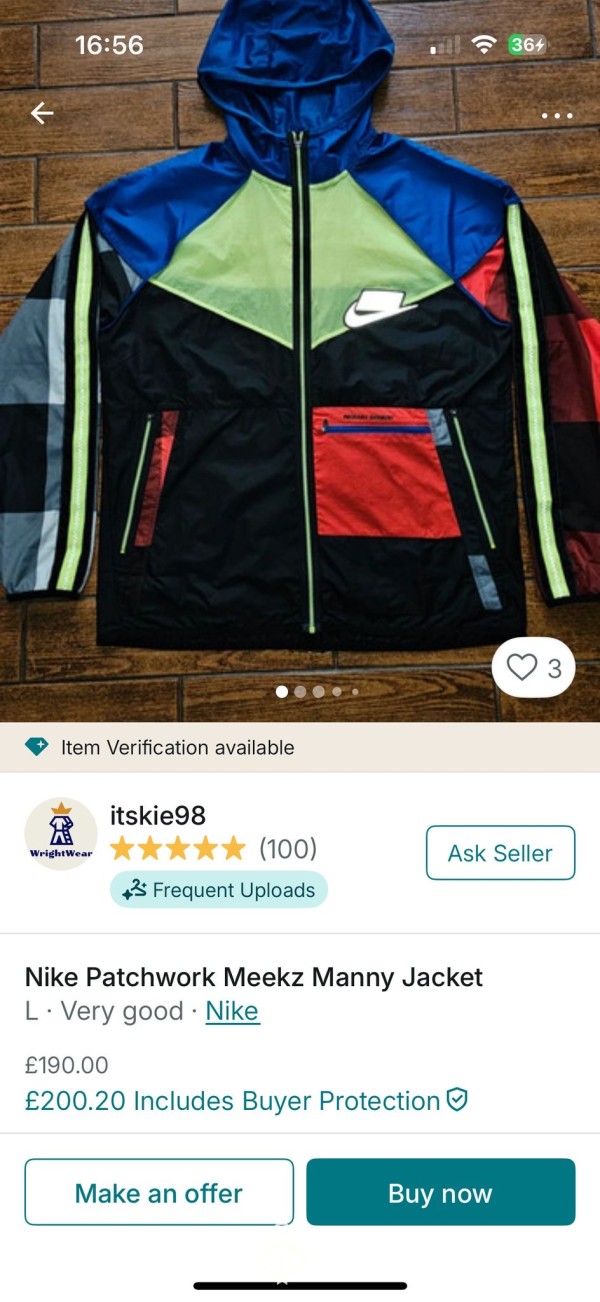Favourite this jacket with the heart button
This screenshot has width=600, height=1302.
(x=533, y=668)
